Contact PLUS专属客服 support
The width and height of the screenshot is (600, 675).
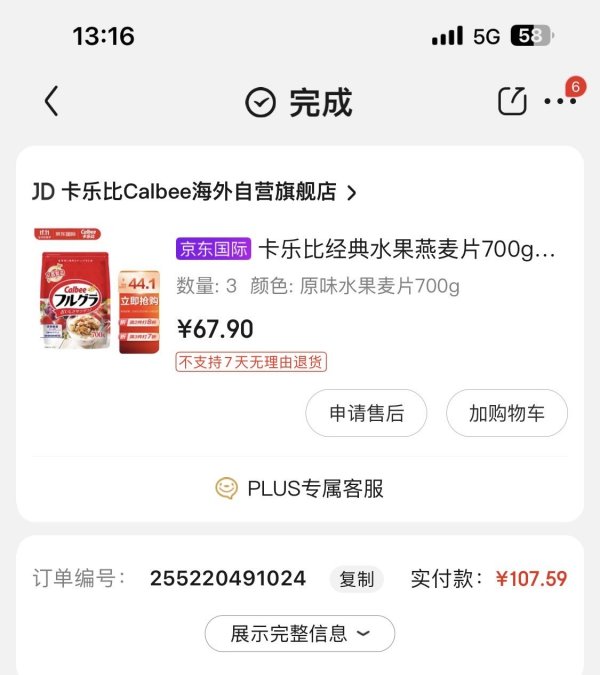coord(300,488)
